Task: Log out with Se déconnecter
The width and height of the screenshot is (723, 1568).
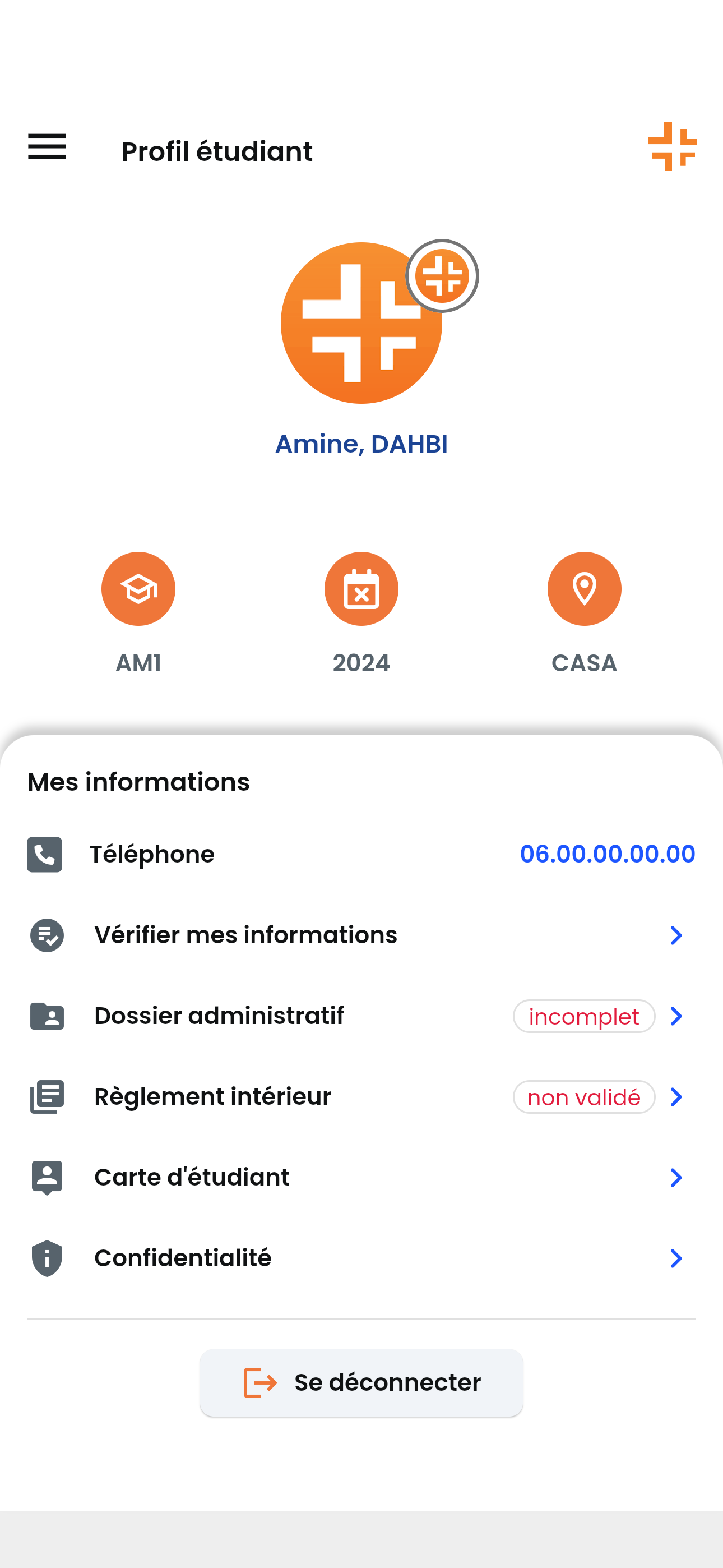Action: (x=361, y=1383)
